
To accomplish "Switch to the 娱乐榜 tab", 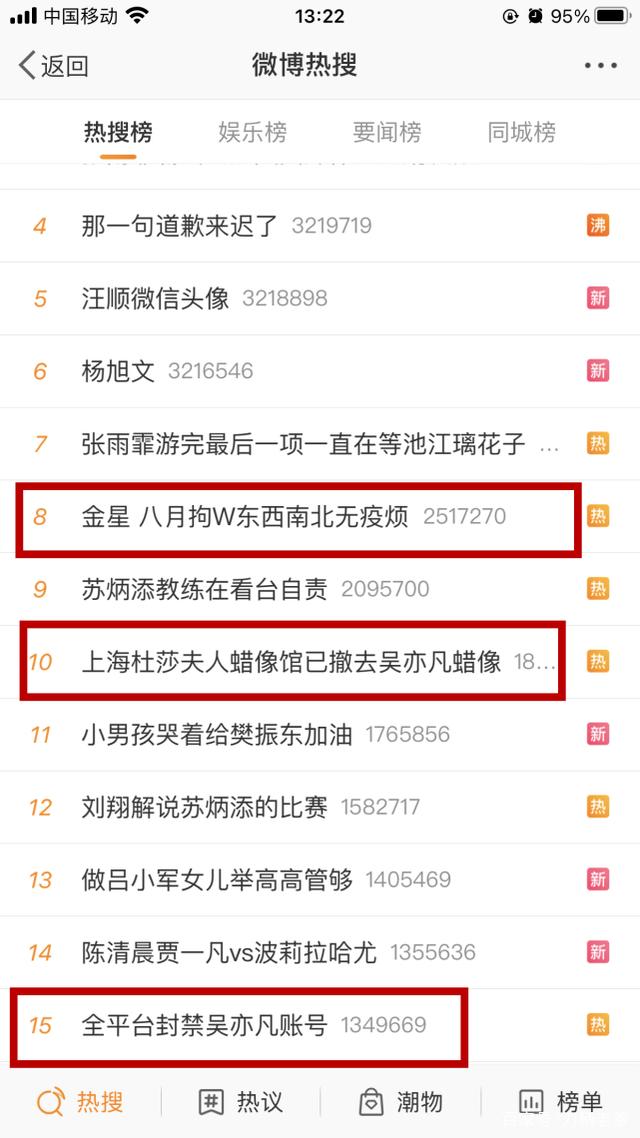I will click(x=252, y=132).
